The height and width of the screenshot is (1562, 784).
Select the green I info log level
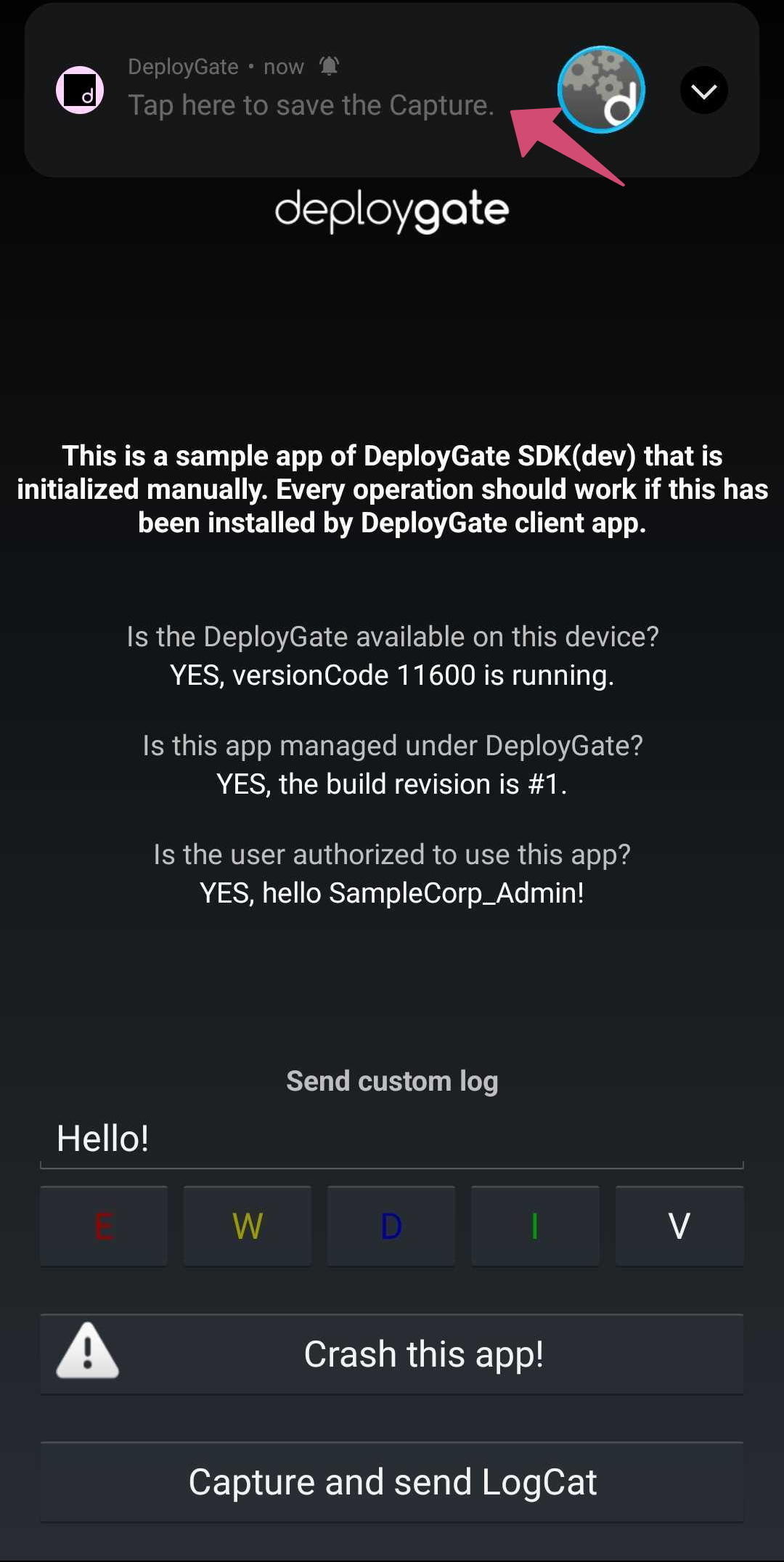535,1226
